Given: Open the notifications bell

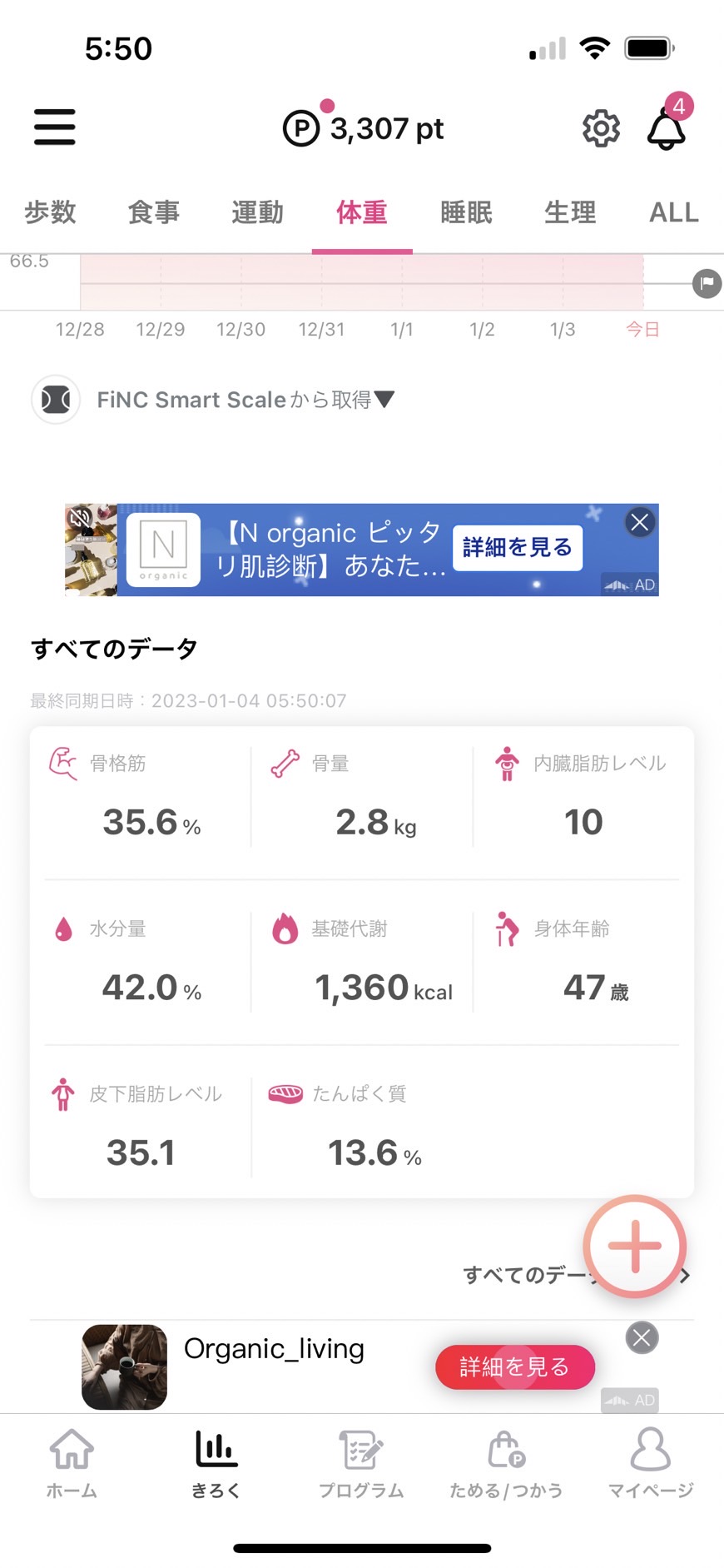Looking at the screenshot, I should (x=667, y=127).
